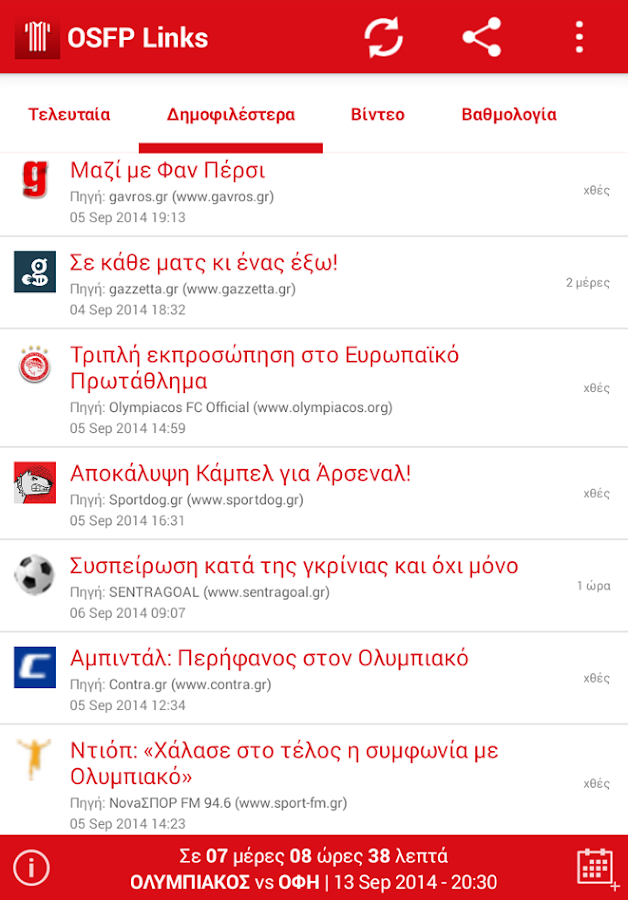Read Σε κάθε ματς κι ένας έξω!
The height and width of the screenshot is (900, 628).
pos(204,263)
